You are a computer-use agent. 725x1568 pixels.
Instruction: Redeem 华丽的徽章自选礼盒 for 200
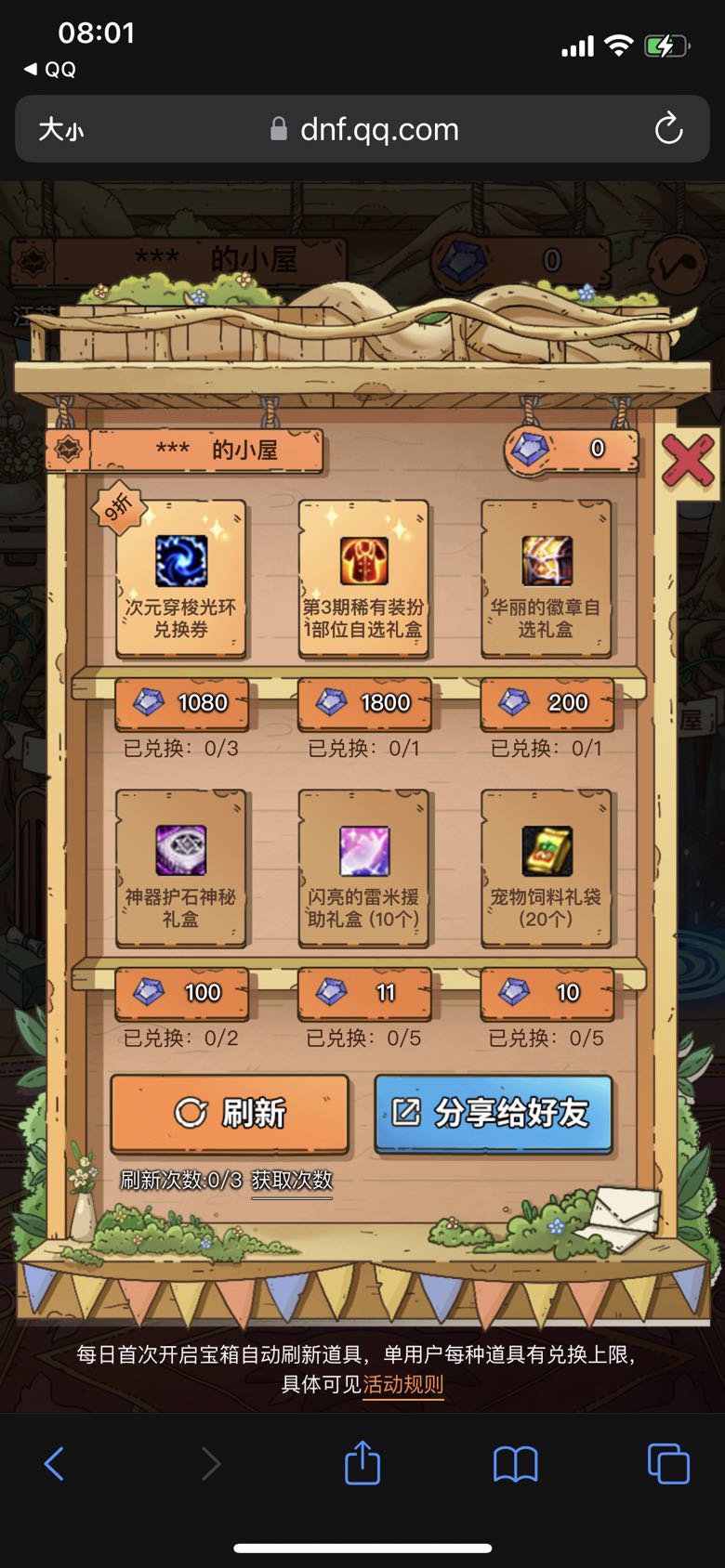(547, 703)
